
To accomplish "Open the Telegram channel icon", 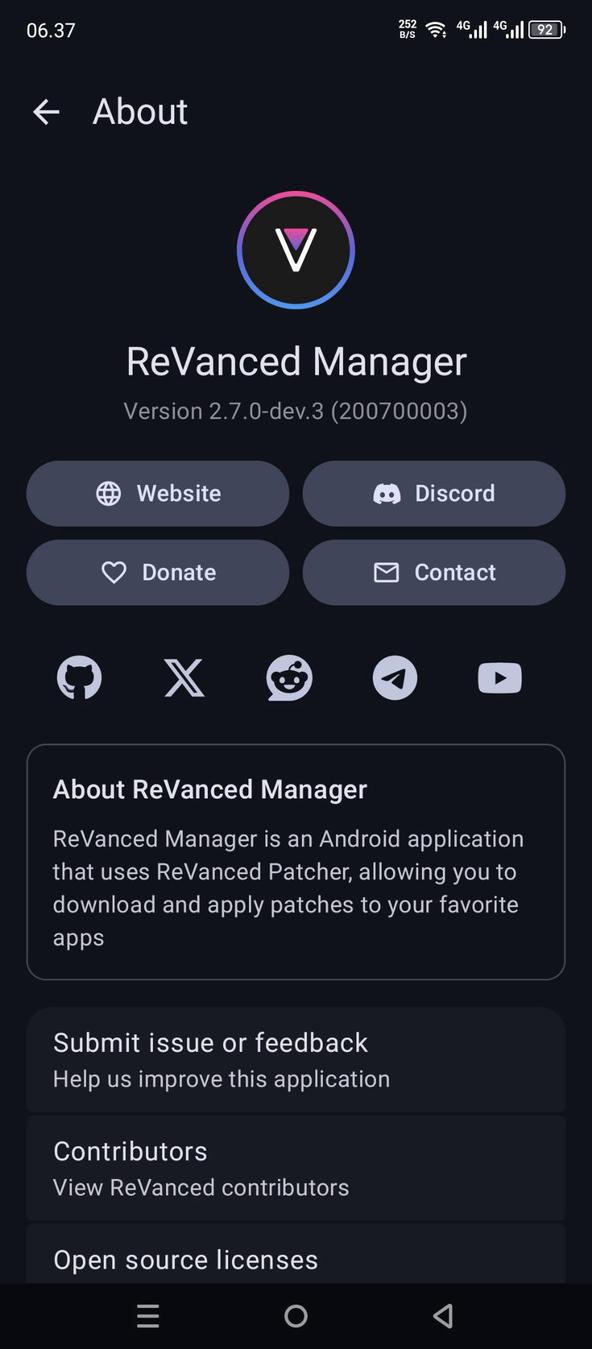I will 395,678.
